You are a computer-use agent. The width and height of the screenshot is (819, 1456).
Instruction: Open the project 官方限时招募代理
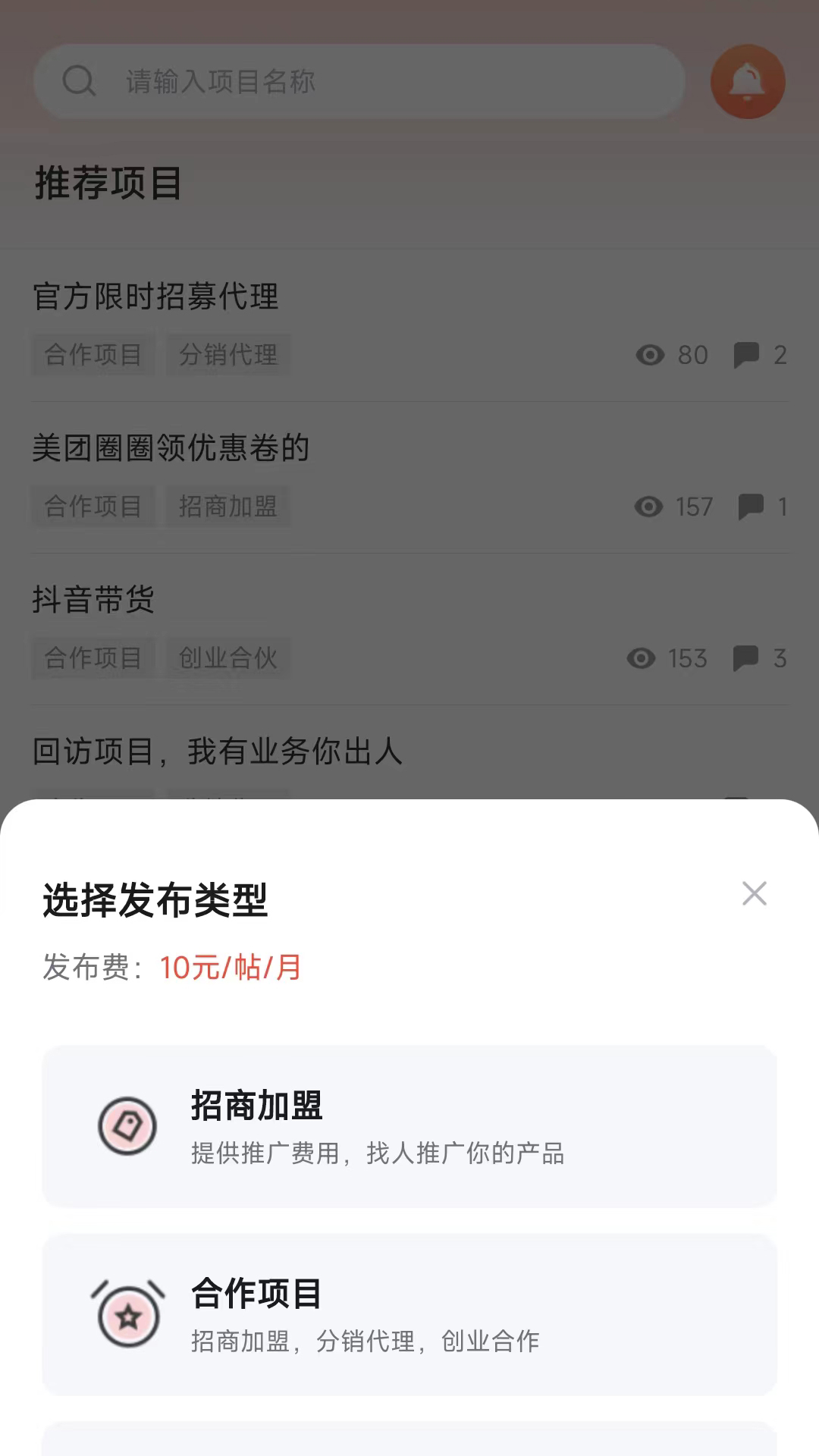(x=155, y=298)
